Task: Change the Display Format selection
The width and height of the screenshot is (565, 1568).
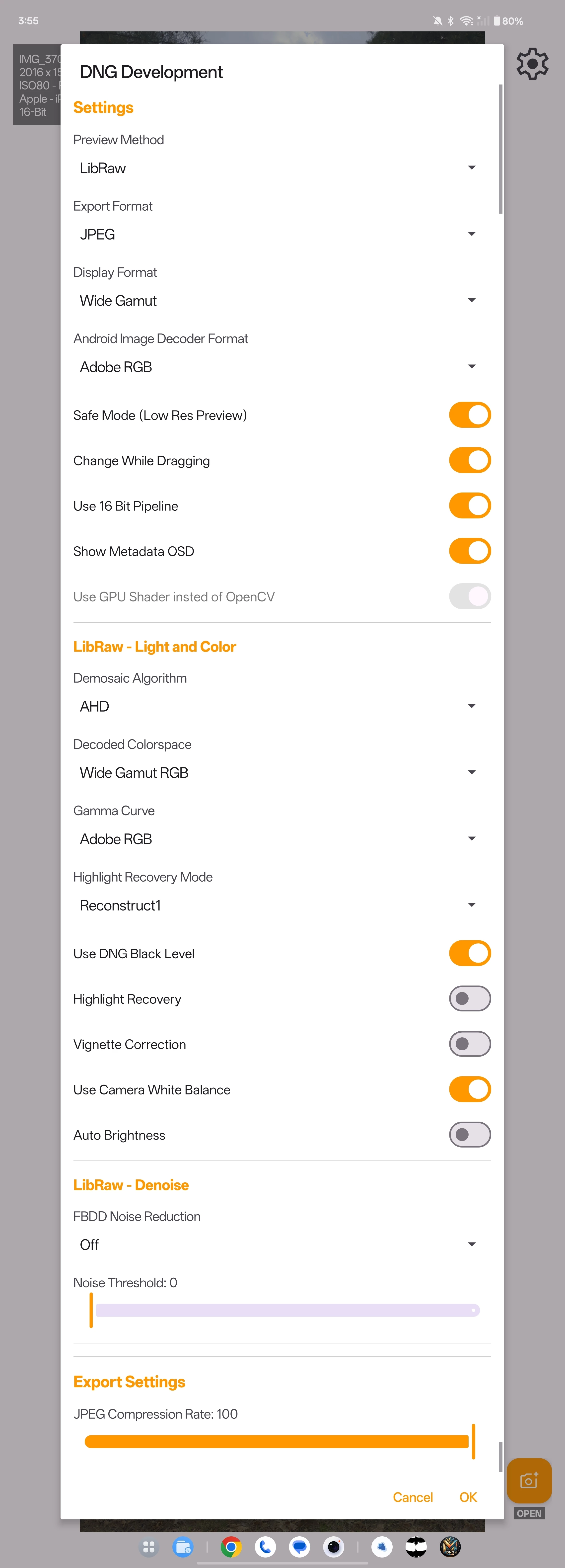Action: pyautogui.click(x=277, y=301)
